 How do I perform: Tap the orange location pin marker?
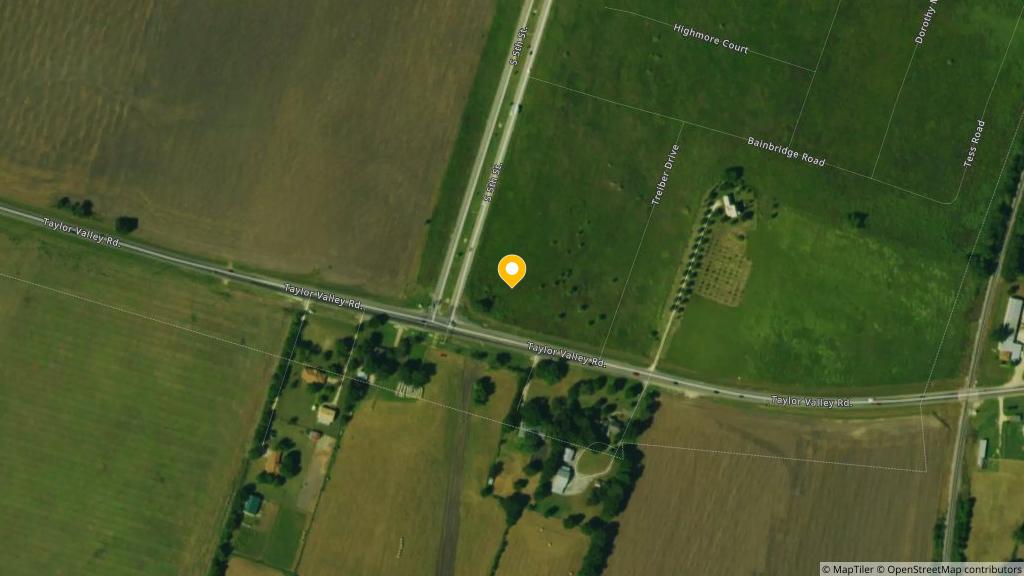[512, 269]
